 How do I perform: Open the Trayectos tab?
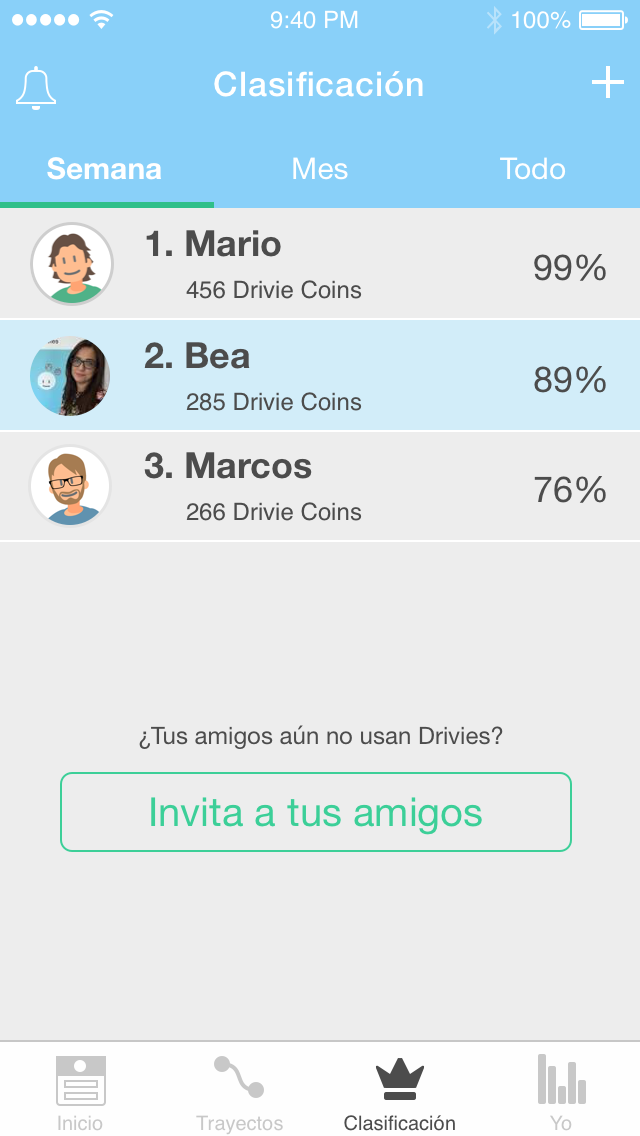(240, 1092)
